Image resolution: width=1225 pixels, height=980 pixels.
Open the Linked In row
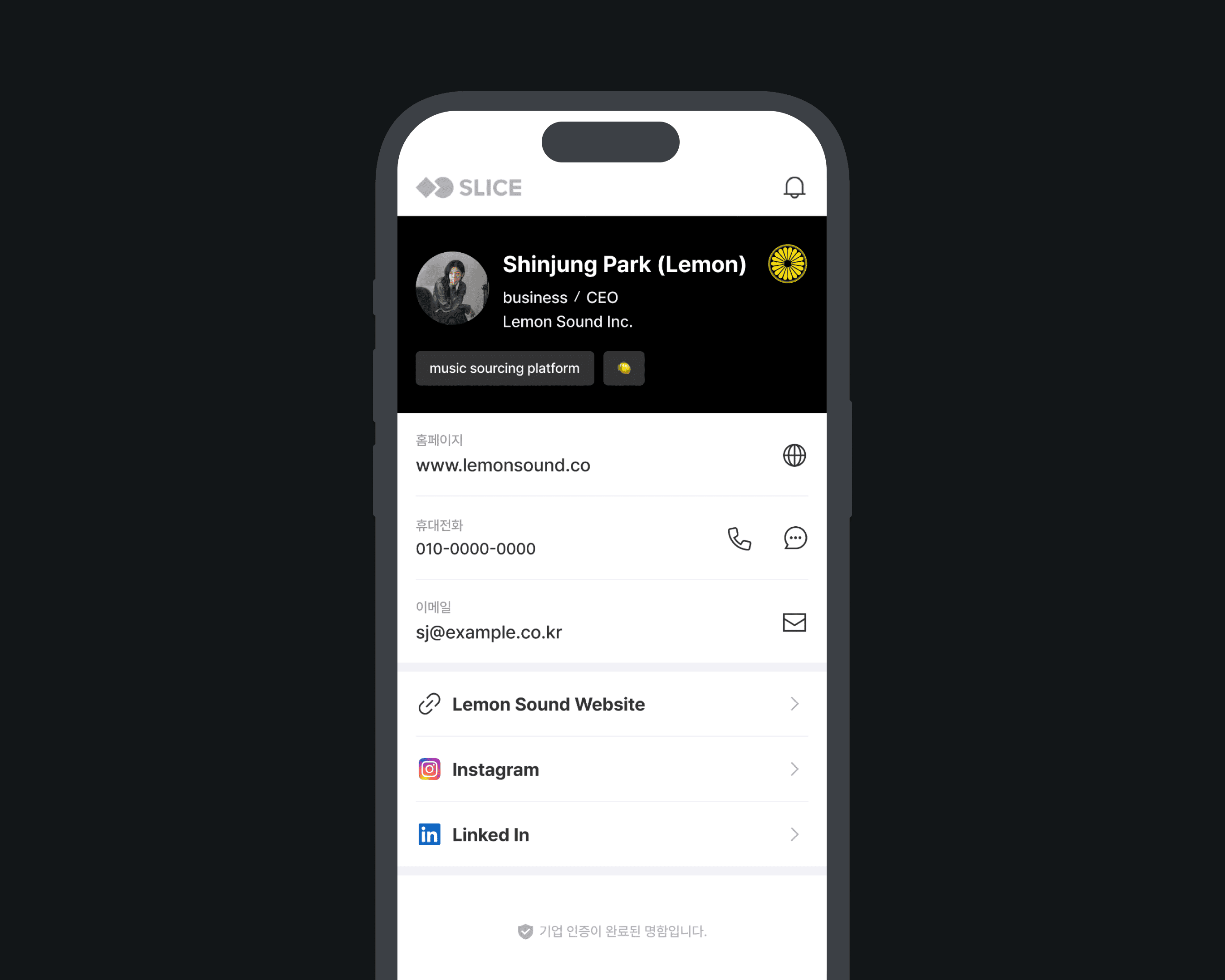click(611, 834)
